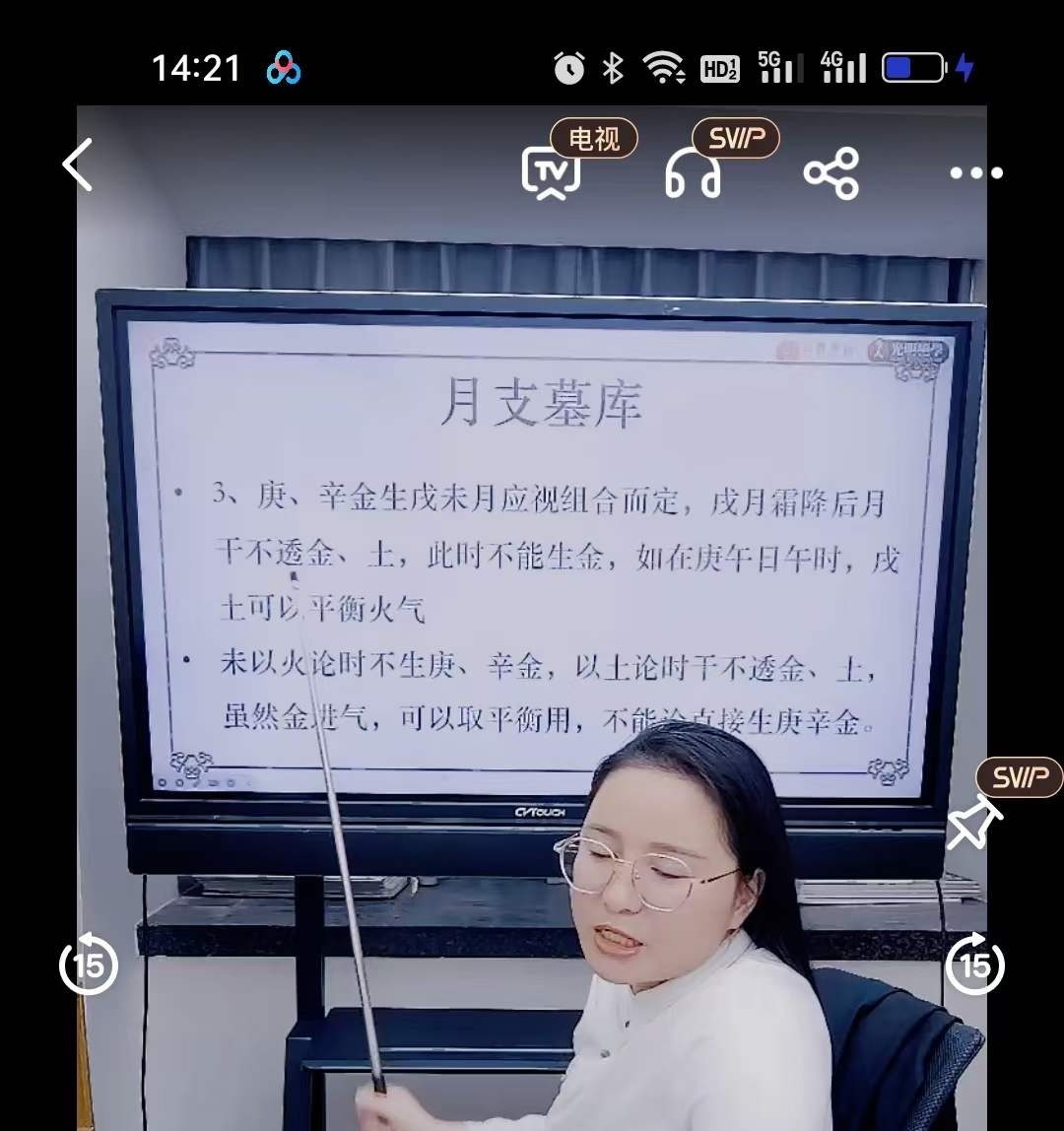
Task: Tap the SVIP pin icon
Action: [974, 824]
